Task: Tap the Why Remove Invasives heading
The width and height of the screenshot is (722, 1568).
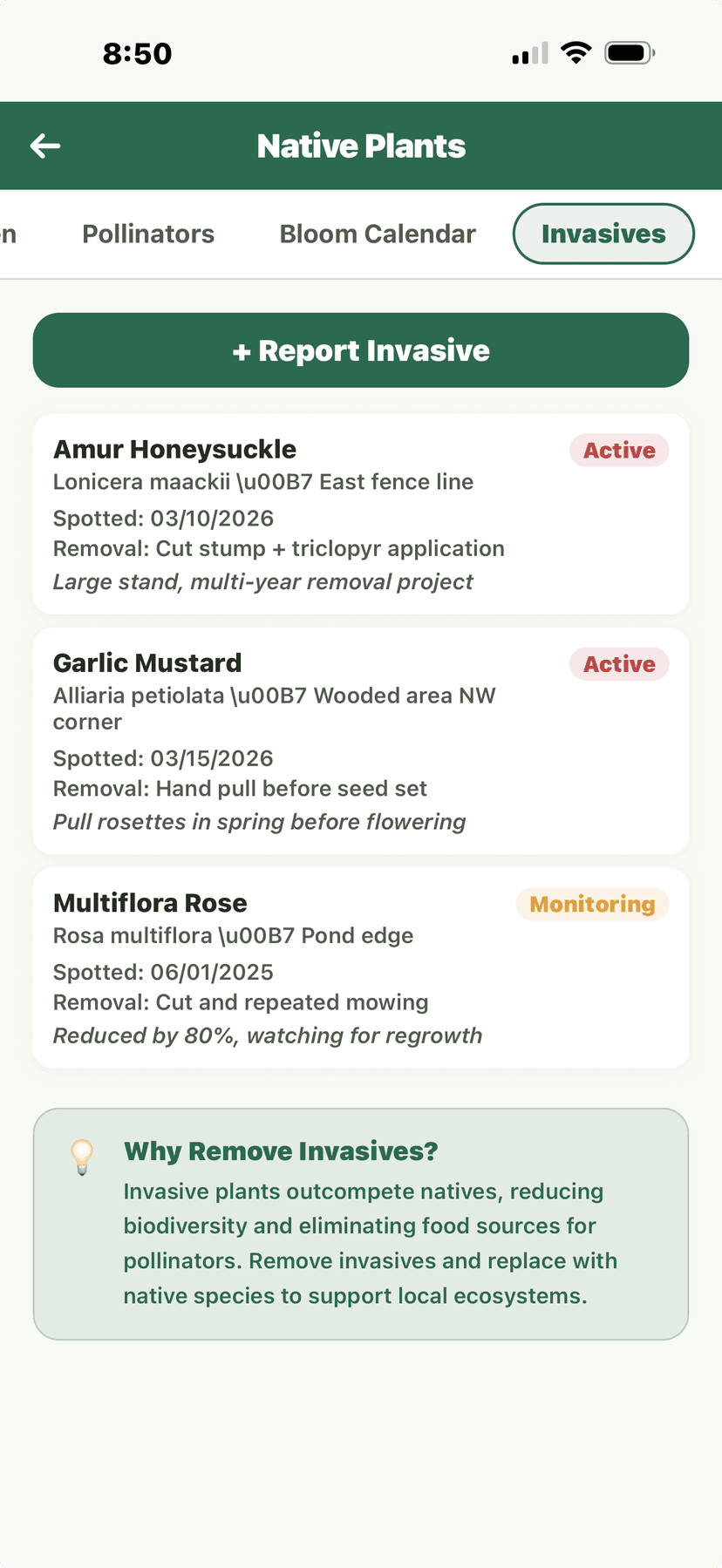Action: [281, 1151]
